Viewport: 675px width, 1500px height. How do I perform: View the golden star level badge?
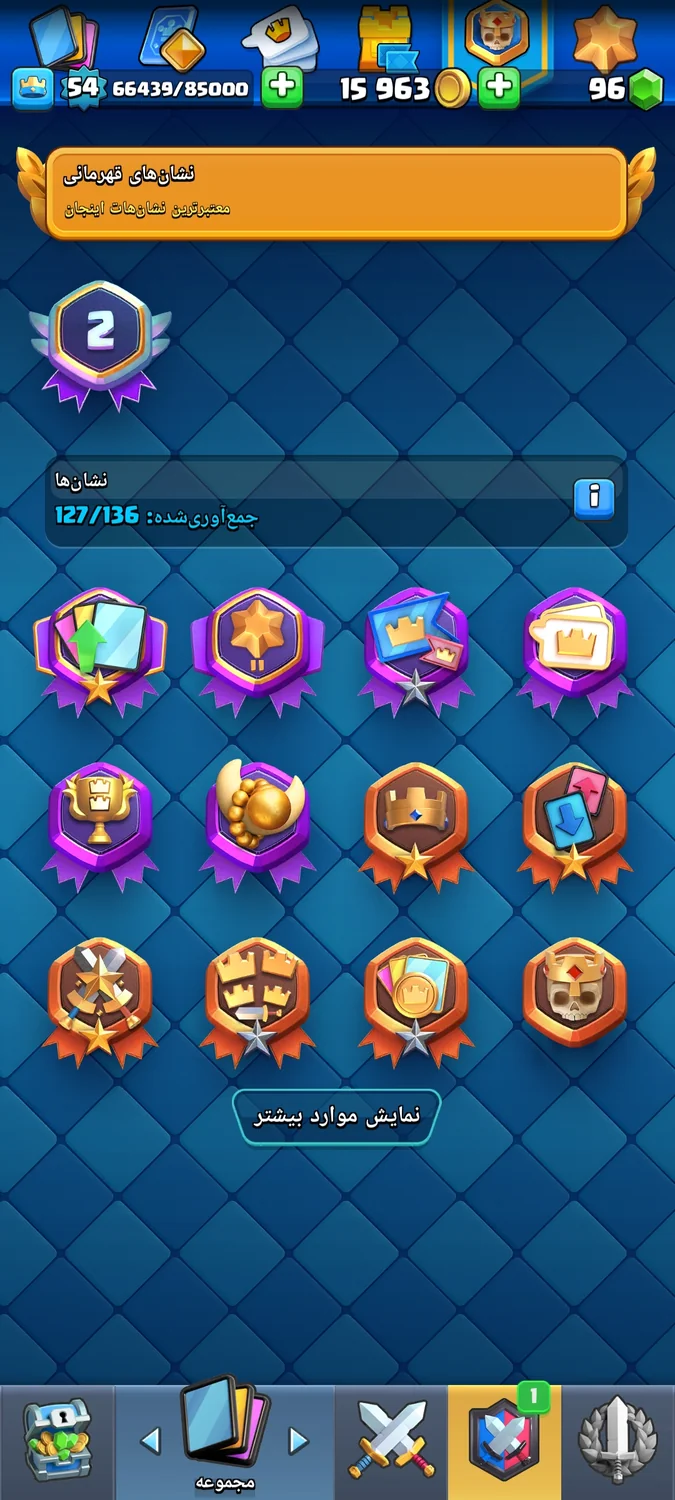click(257, 645)
